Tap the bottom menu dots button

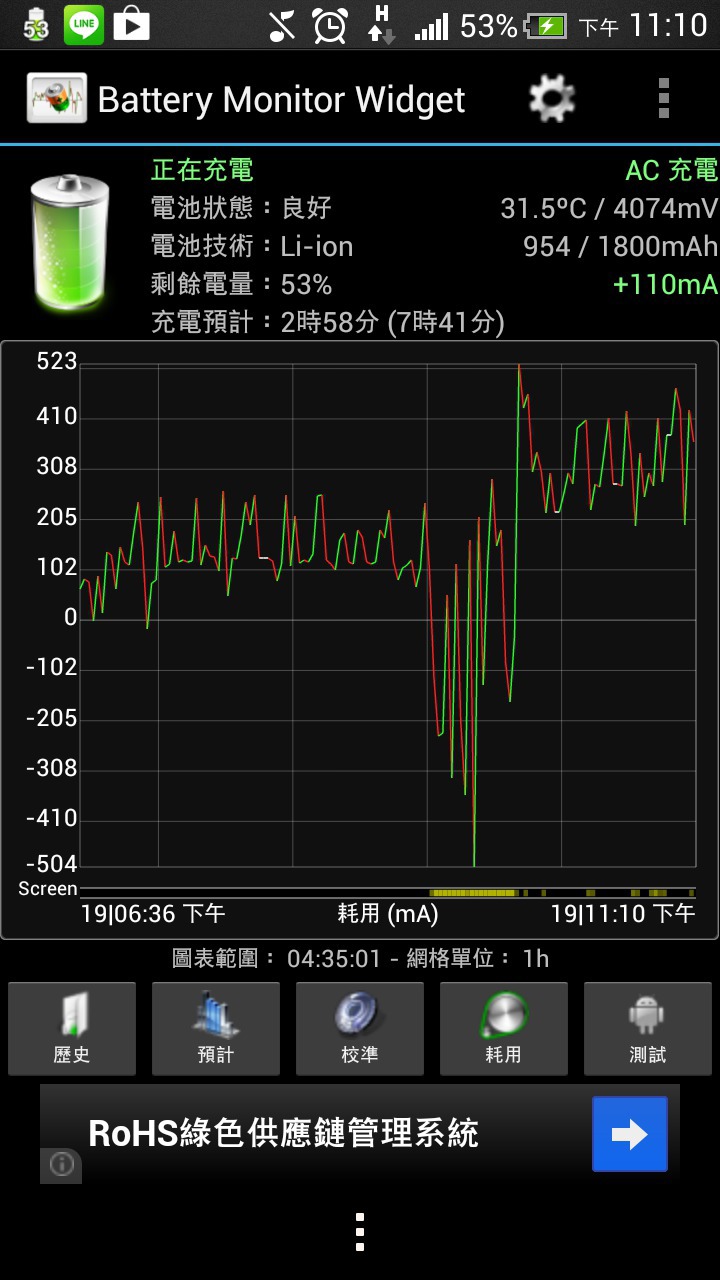360,1232
